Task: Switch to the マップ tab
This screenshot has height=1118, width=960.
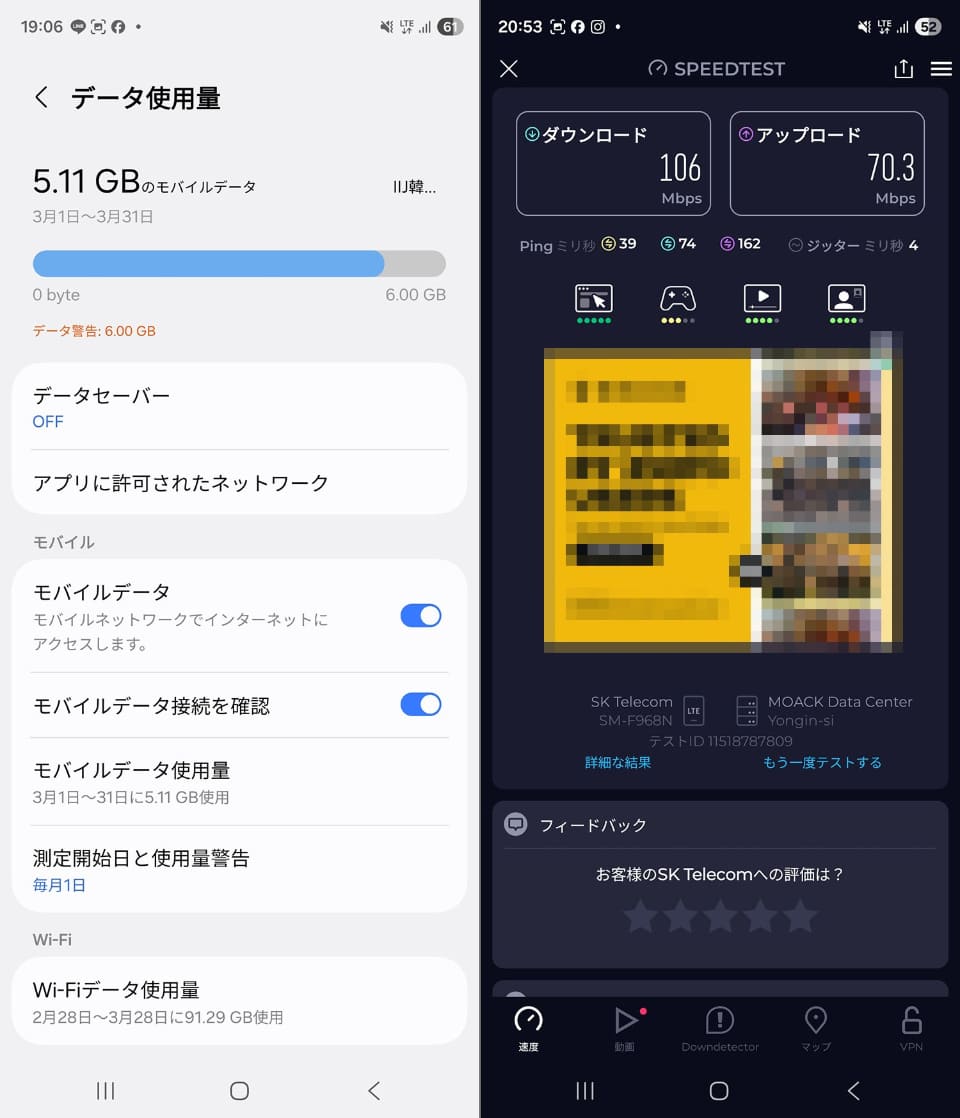Action: (x=816, y=1029)
